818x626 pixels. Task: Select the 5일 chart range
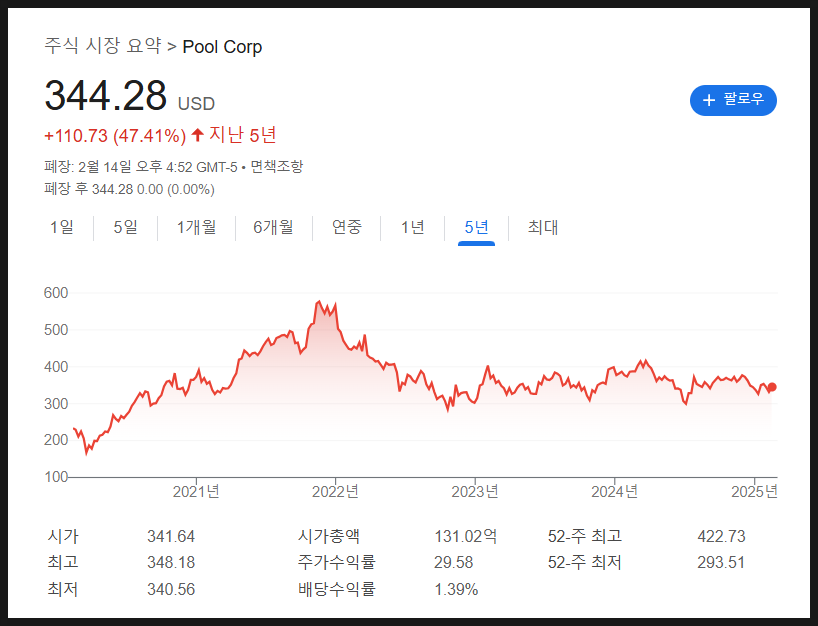(x=125, y=228)
